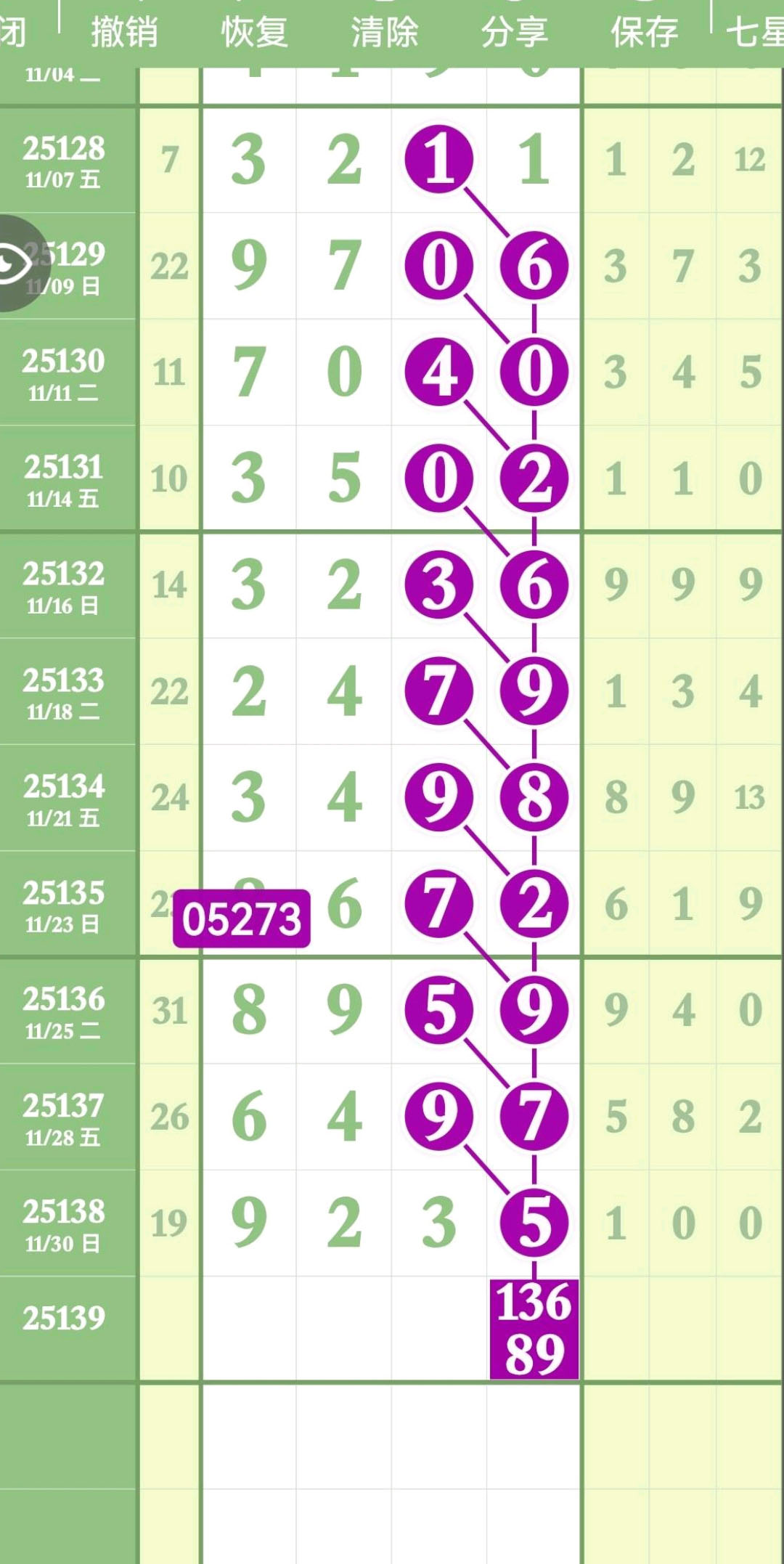Tap the 恢复 (redo) button
This screenshot has width=784, height=1564.
pyautogui.click(x=254, y=32)
